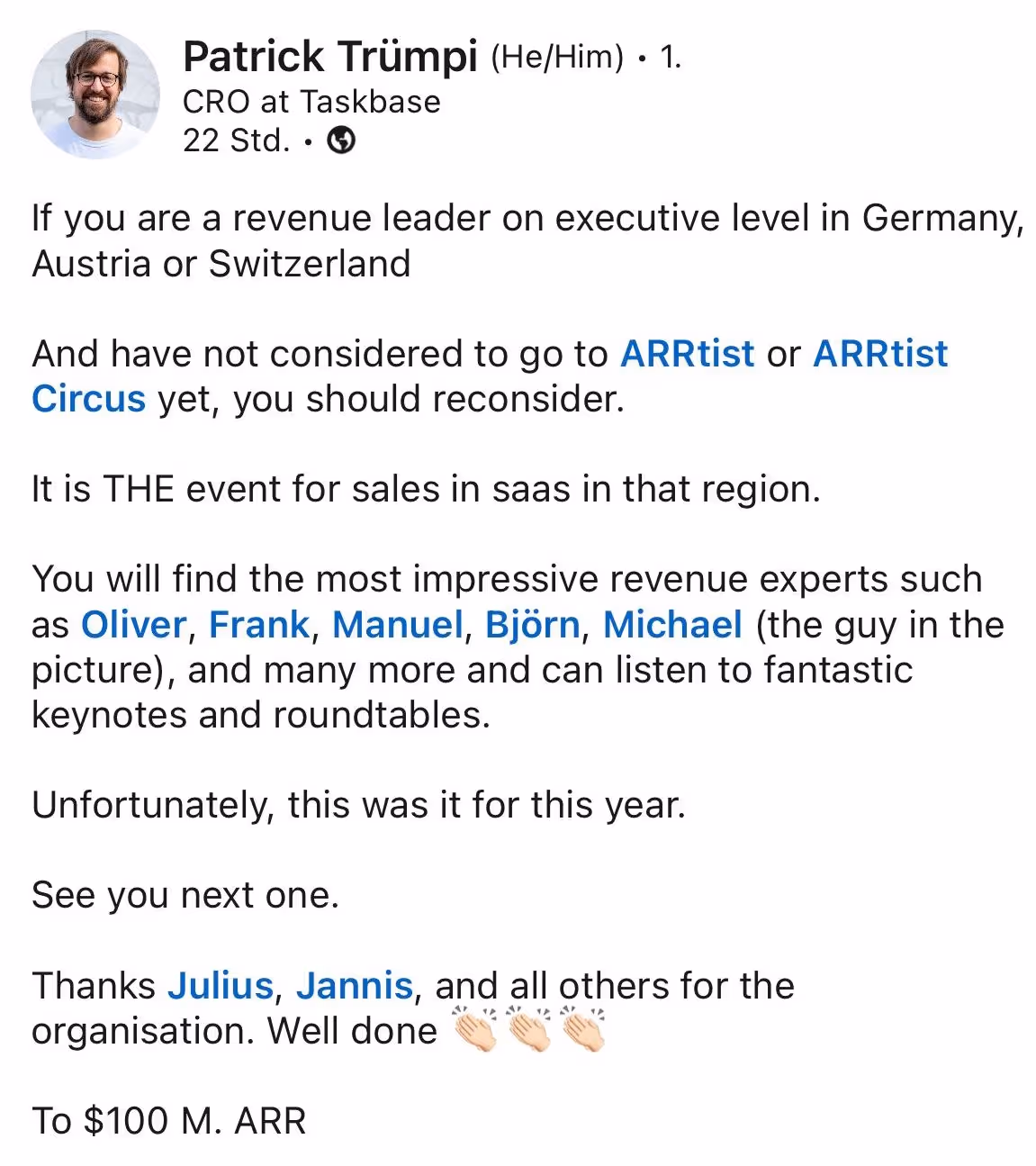The width and height of the screenshot is (1036, 1166).
Task: Open the author name Patrick Trümpi
Action: coord(329,57)
